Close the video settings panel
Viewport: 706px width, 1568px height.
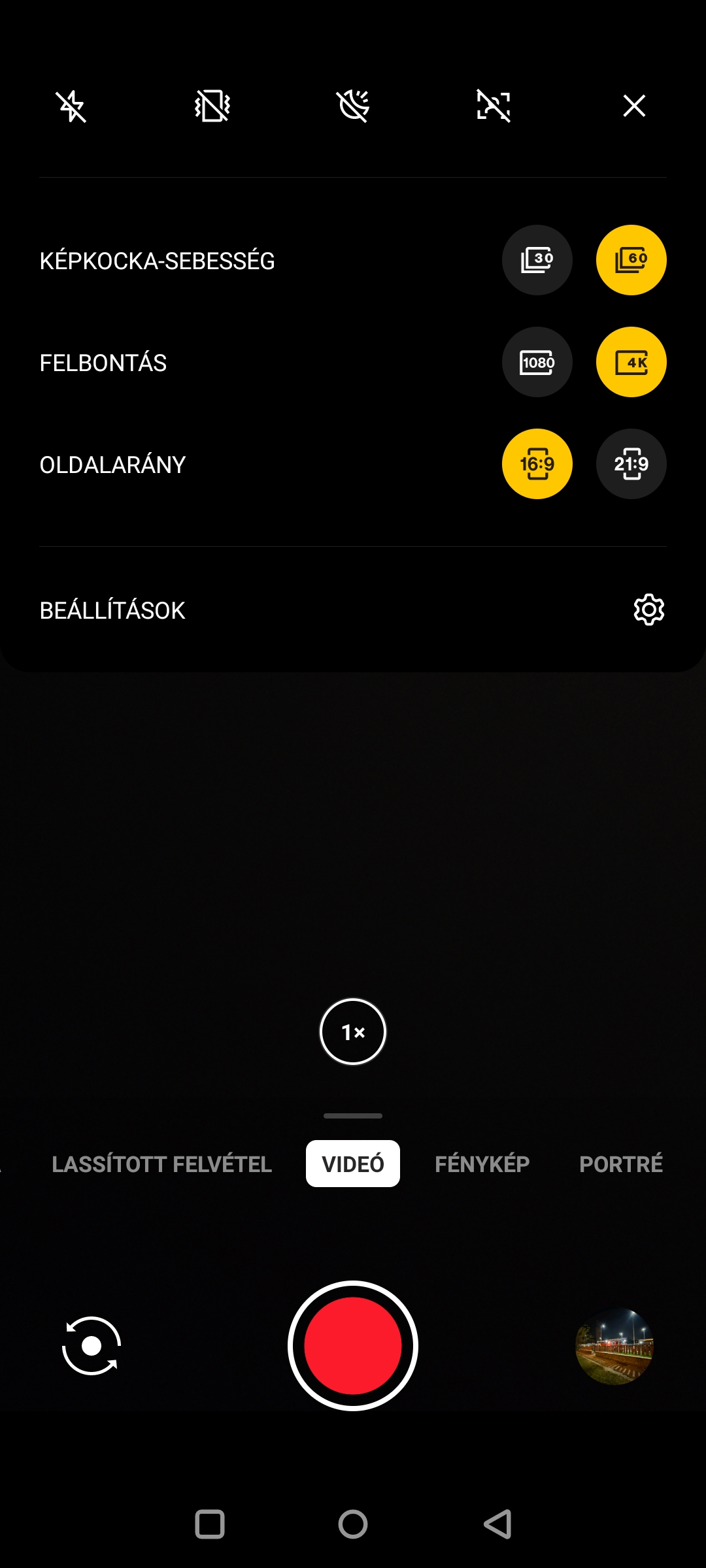point(634,106)
